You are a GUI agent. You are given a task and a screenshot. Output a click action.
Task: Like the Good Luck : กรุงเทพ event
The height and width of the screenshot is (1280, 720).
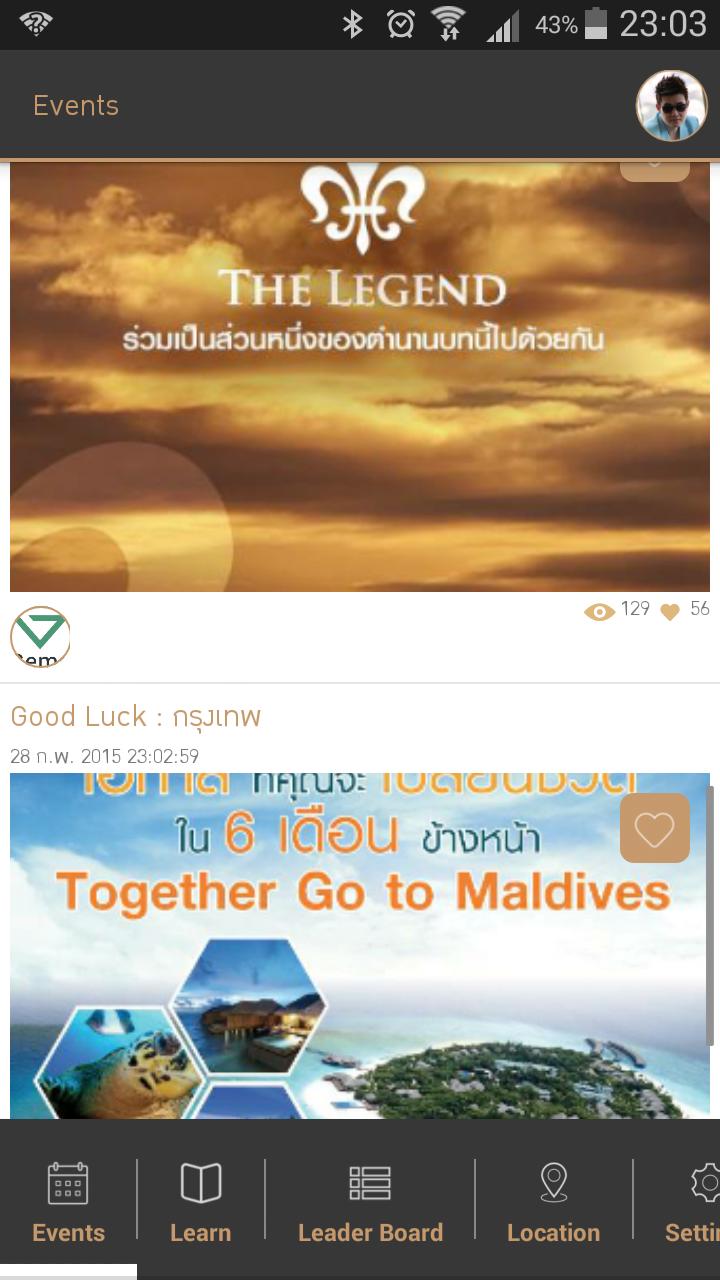[x=654, y=828]
